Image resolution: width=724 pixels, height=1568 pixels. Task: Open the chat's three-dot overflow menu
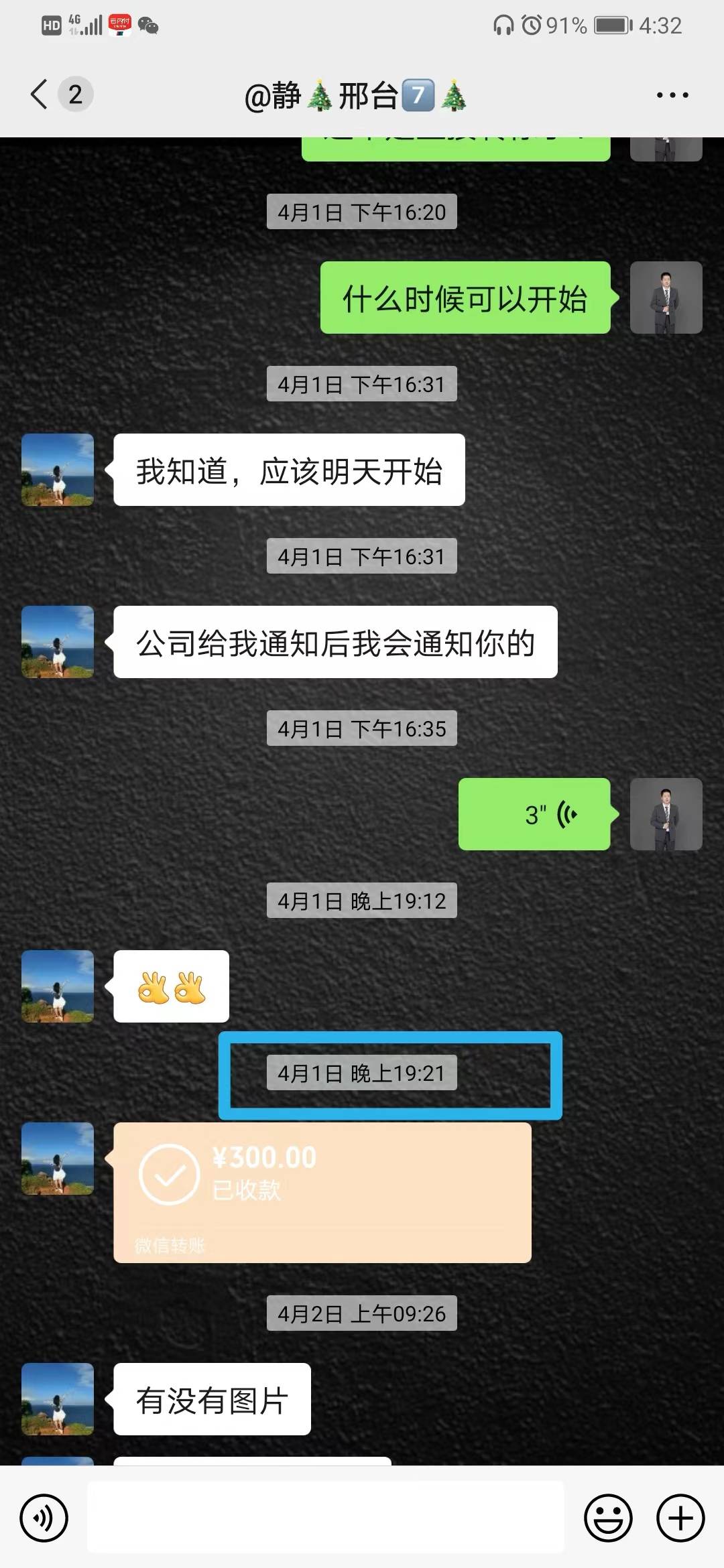click(x=672, y=95)
